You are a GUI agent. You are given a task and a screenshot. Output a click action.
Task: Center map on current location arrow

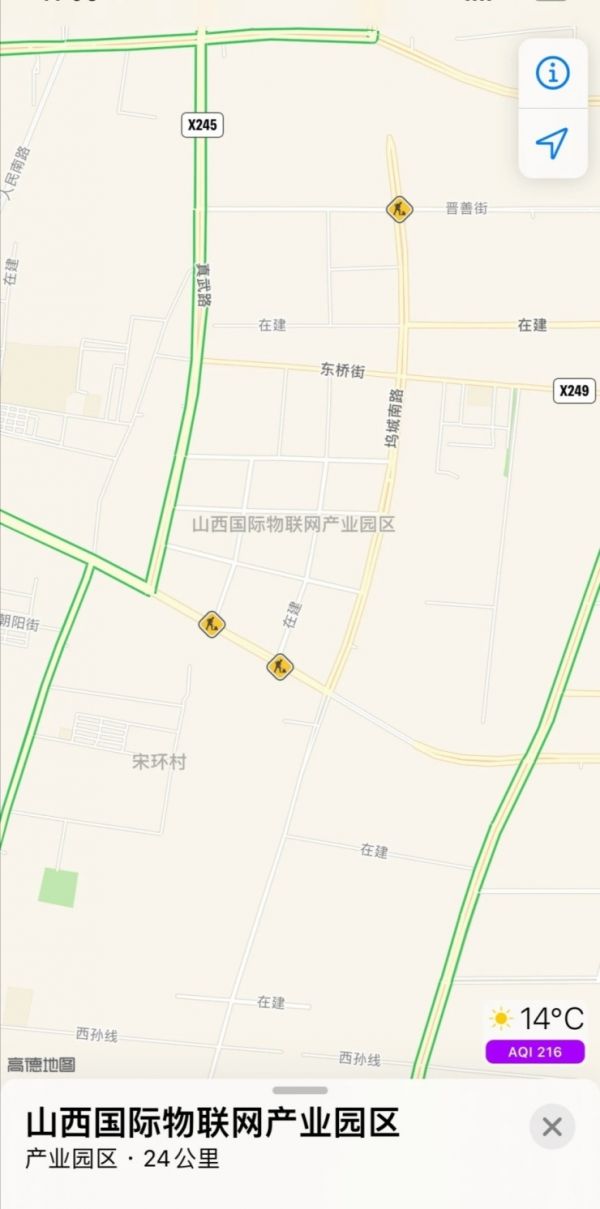(x=552, y=143)
